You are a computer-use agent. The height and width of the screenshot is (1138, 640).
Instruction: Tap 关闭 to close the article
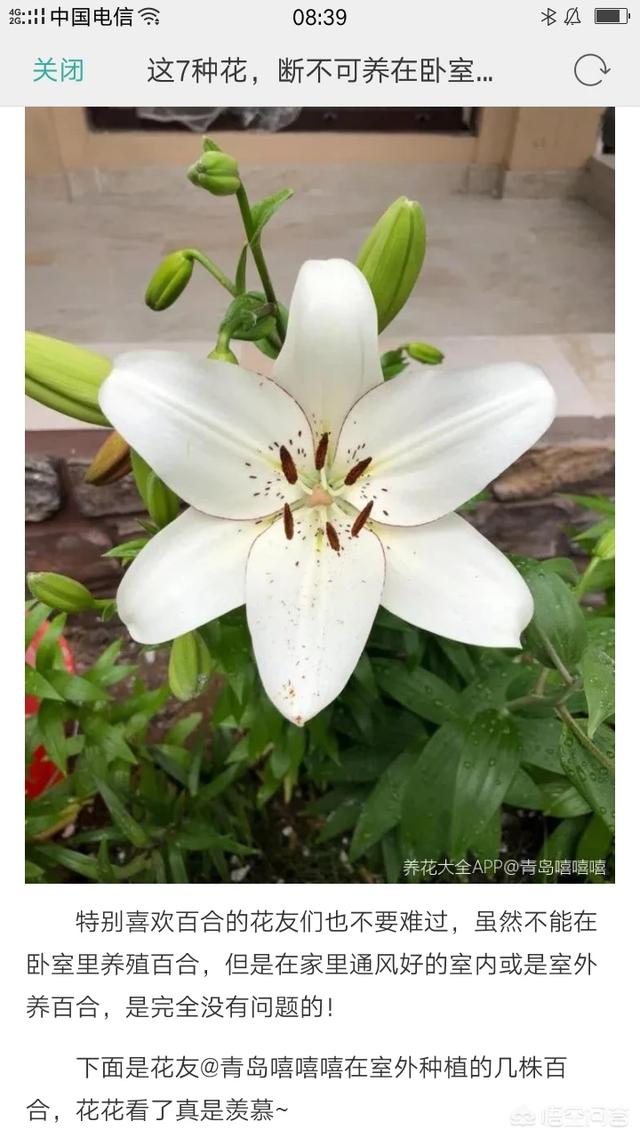[x=58, y=71]
